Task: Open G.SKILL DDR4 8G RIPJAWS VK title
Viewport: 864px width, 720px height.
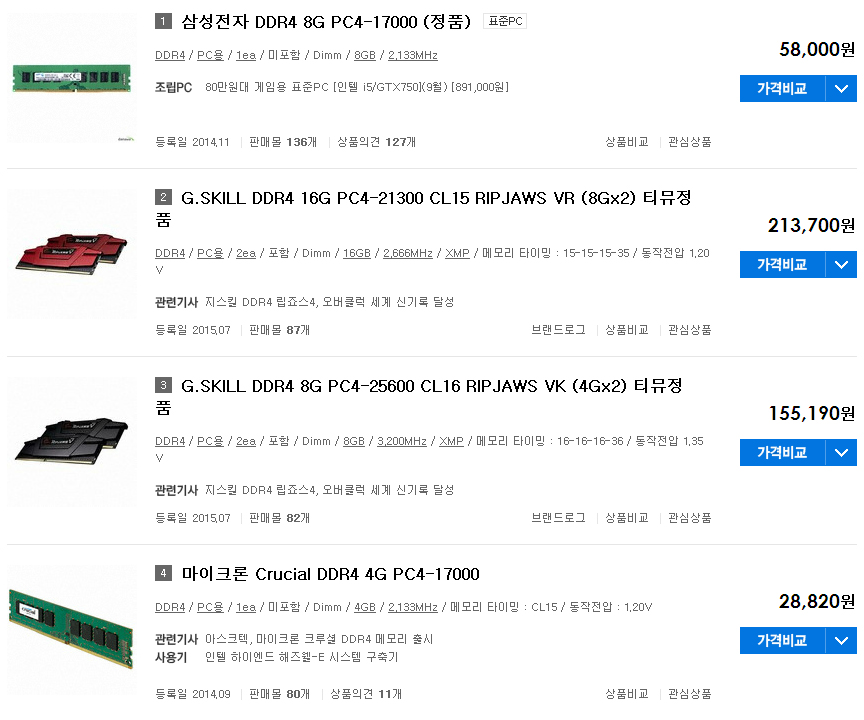Action: click(432, 386)
